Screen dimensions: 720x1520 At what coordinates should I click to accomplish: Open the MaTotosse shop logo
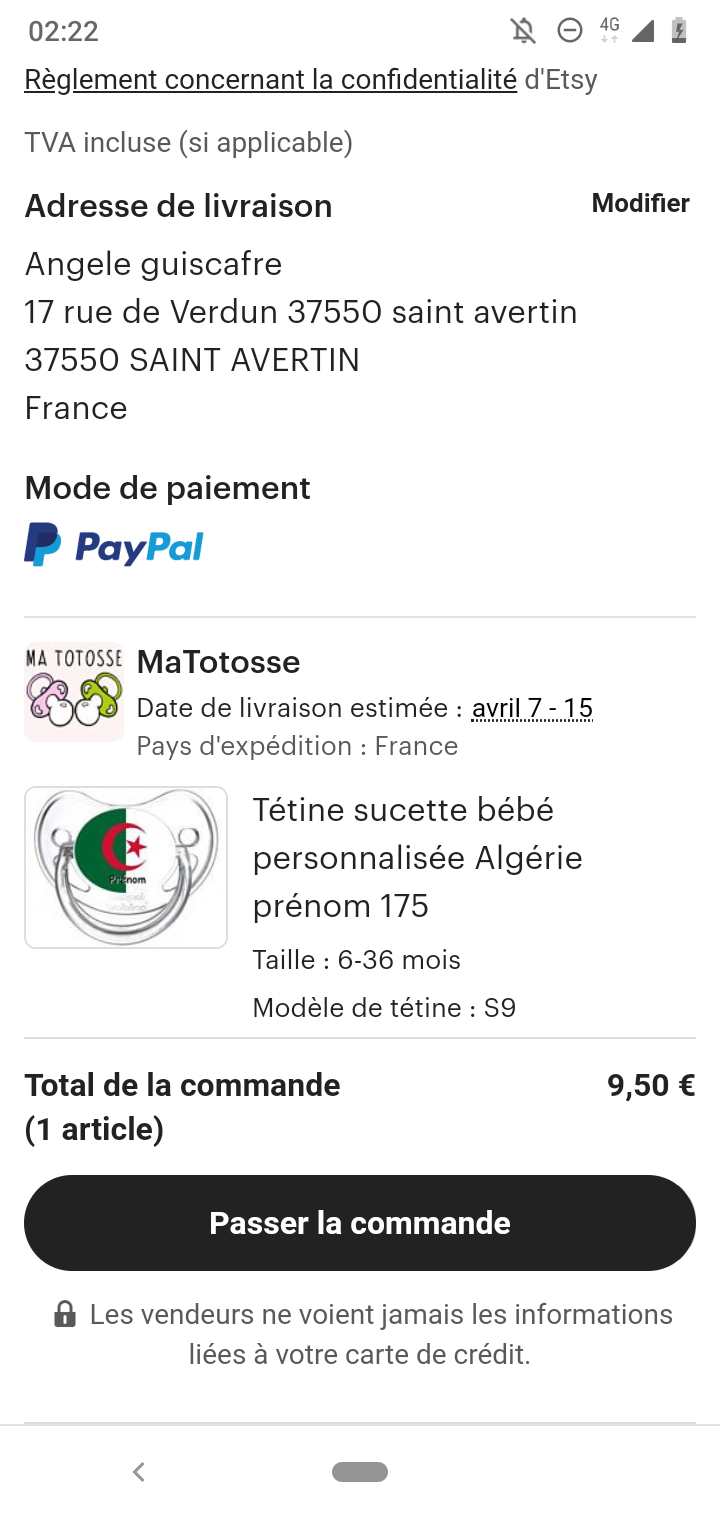pos(74,692)
